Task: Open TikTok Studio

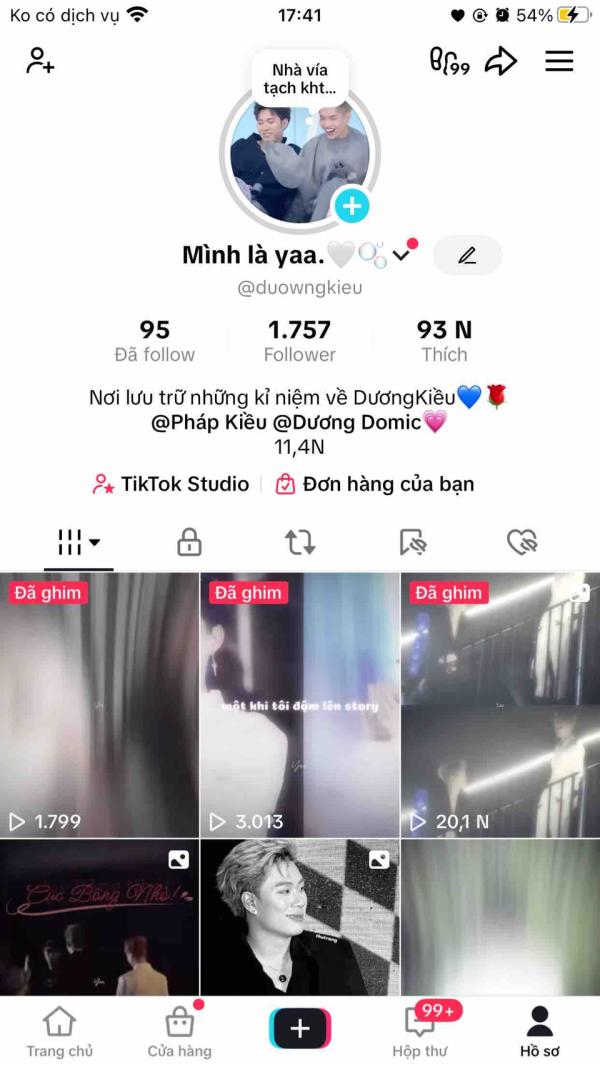Action: [x=170, y=484]
